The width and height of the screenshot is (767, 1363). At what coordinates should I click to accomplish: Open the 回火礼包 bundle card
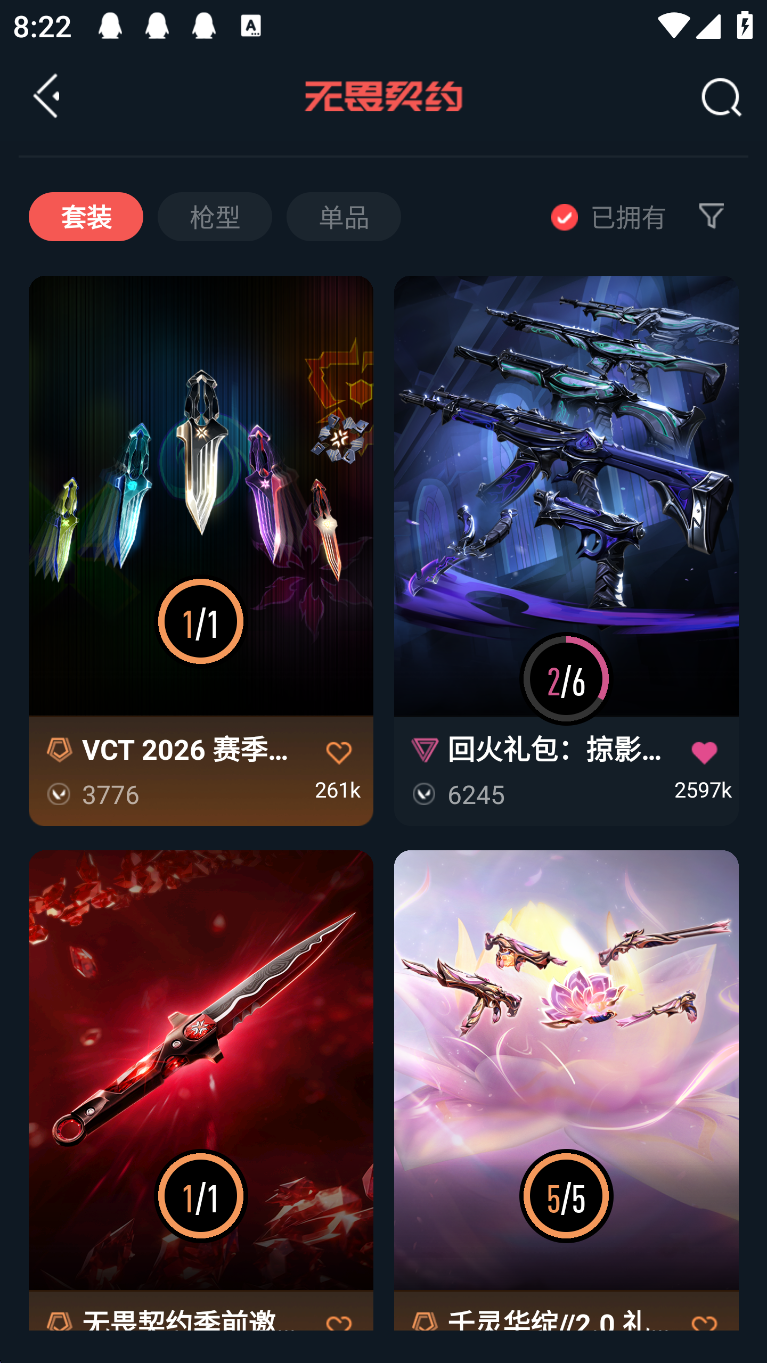pos(566,500)
